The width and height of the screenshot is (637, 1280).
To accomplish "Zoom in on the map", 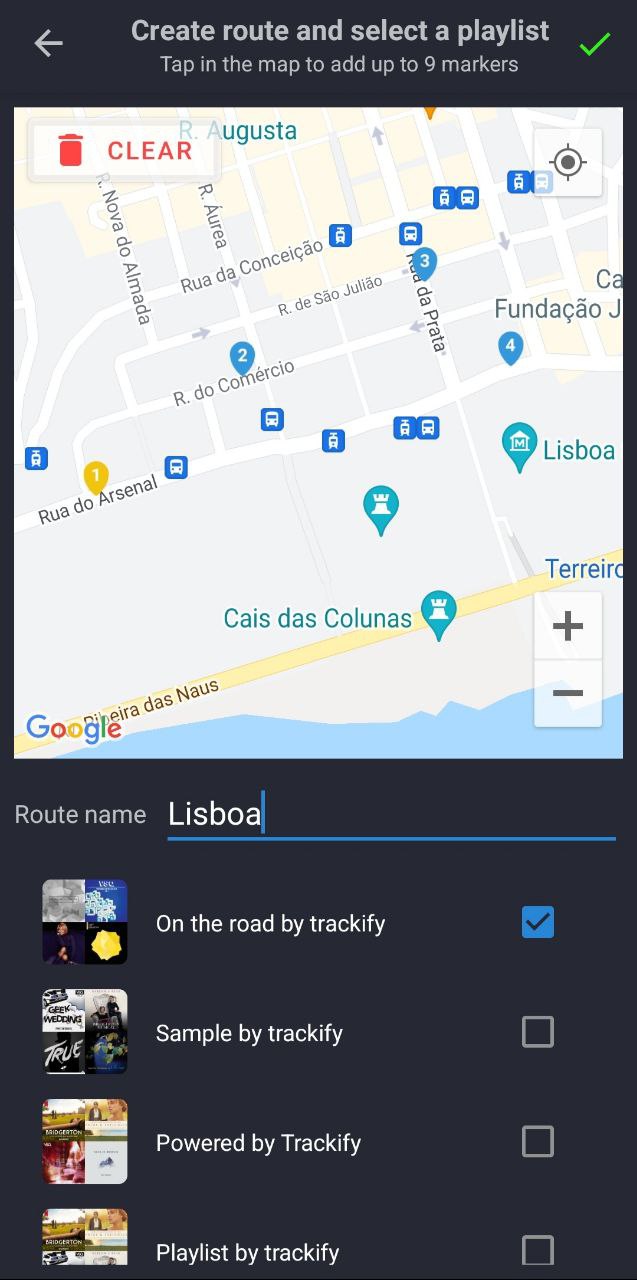I will [567, 627].
